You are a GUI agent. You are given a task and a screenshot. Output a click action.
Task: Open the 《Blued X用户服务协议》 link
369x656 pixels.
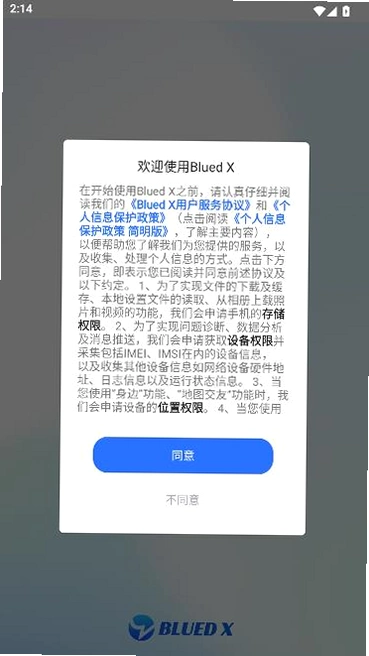coord(189,205)
